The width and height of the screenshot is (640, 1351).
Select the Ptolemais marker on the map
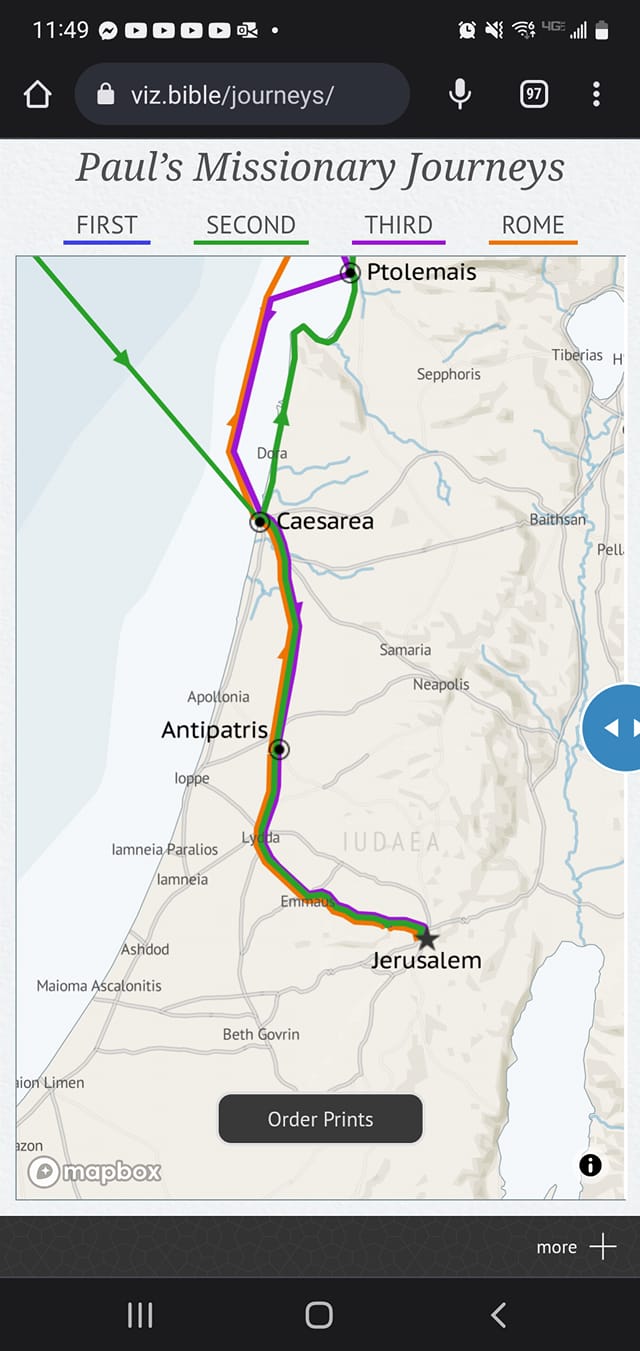click(350, 272)
